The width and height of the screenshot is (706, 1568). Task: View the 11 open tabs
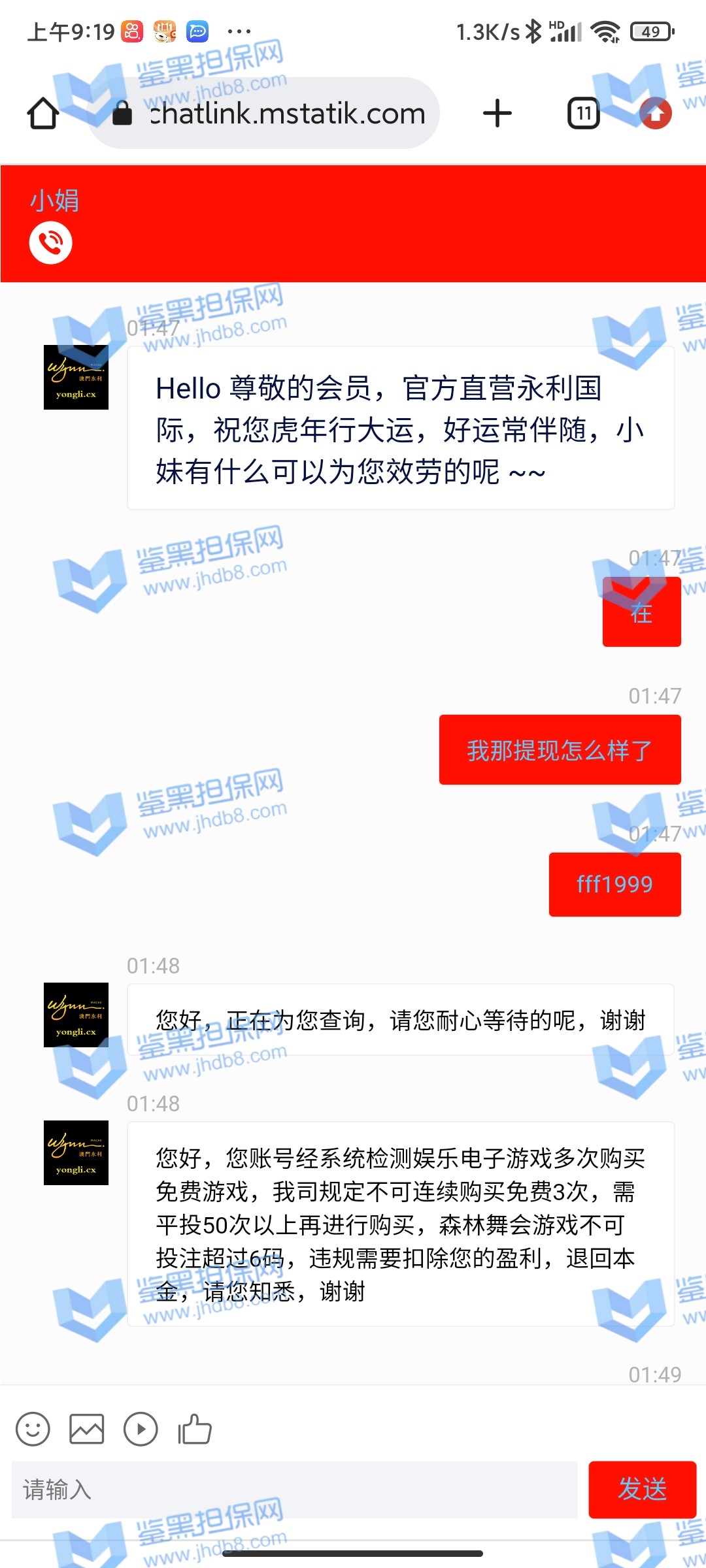pos(583,114)
